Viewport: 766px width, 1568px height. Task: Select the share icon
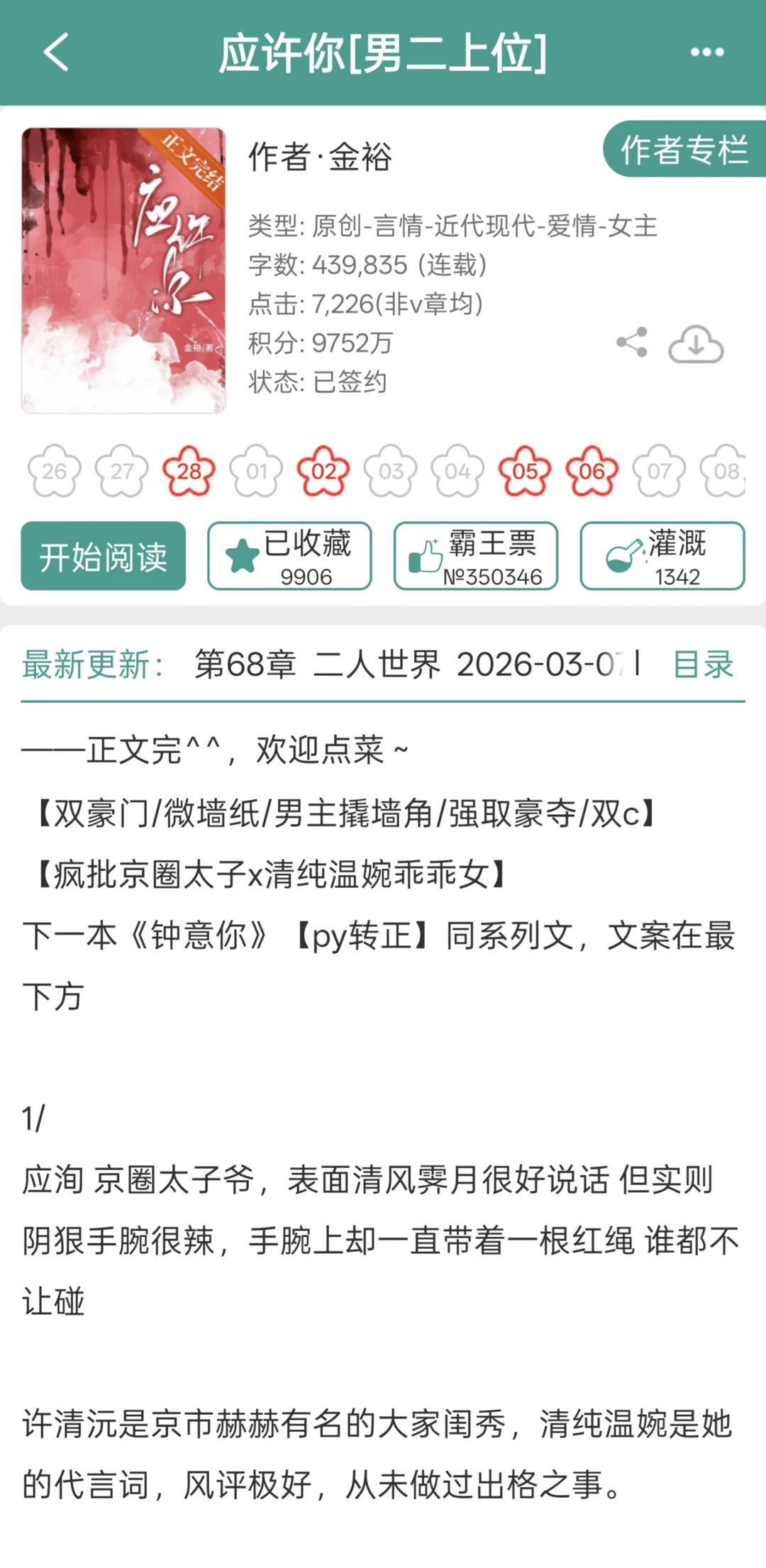click(x=631, y=343)
